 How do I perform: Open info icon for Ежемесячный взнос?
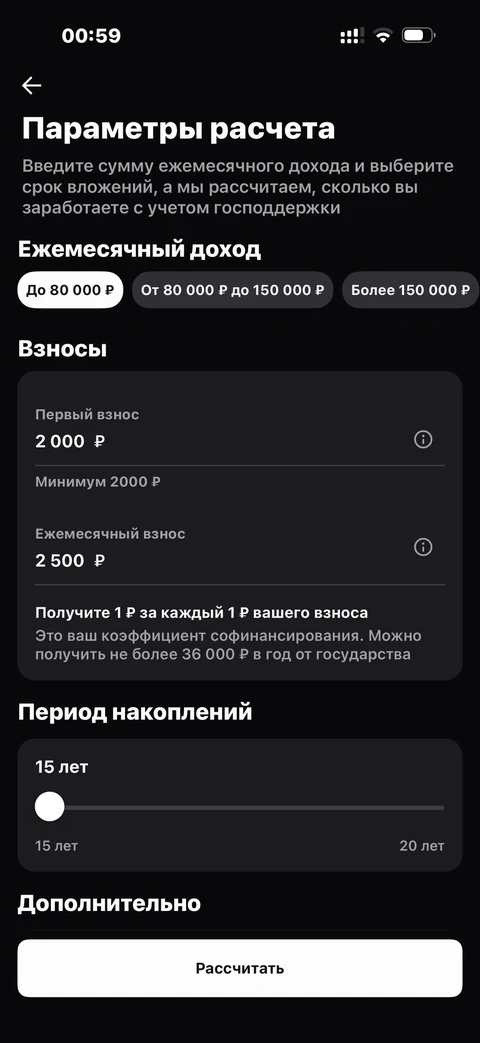(x=423, y=547)
